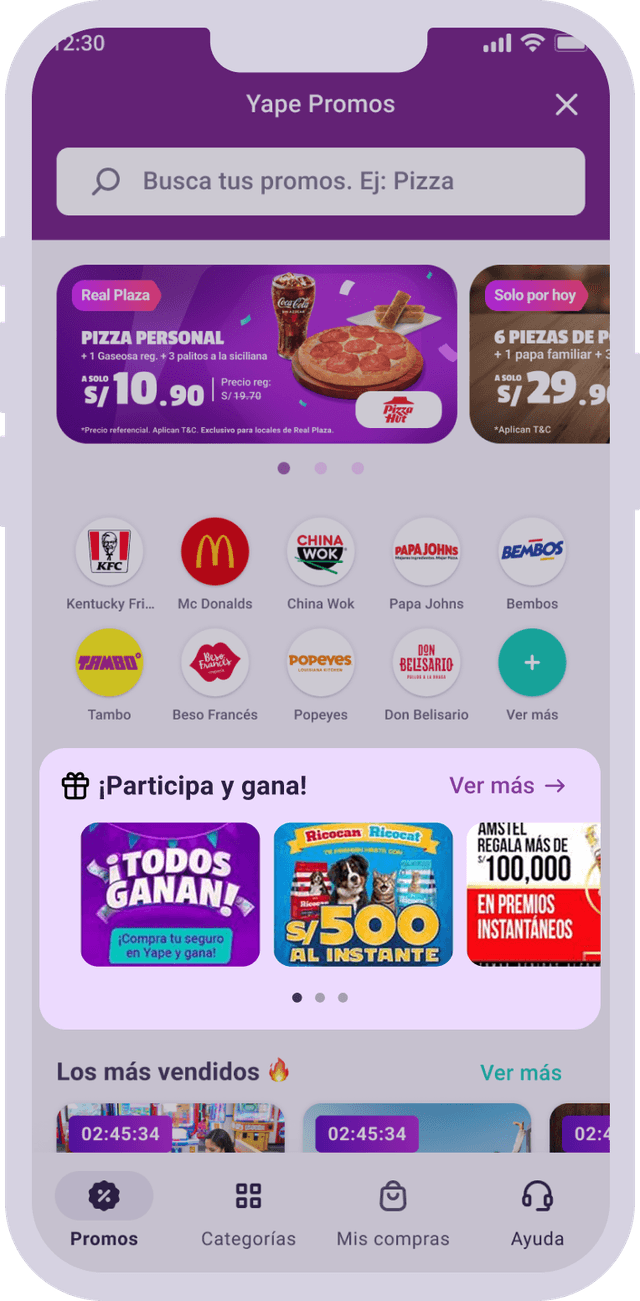Tap the promo search field
Screen dimensions: 640x1301
point(320,181)
